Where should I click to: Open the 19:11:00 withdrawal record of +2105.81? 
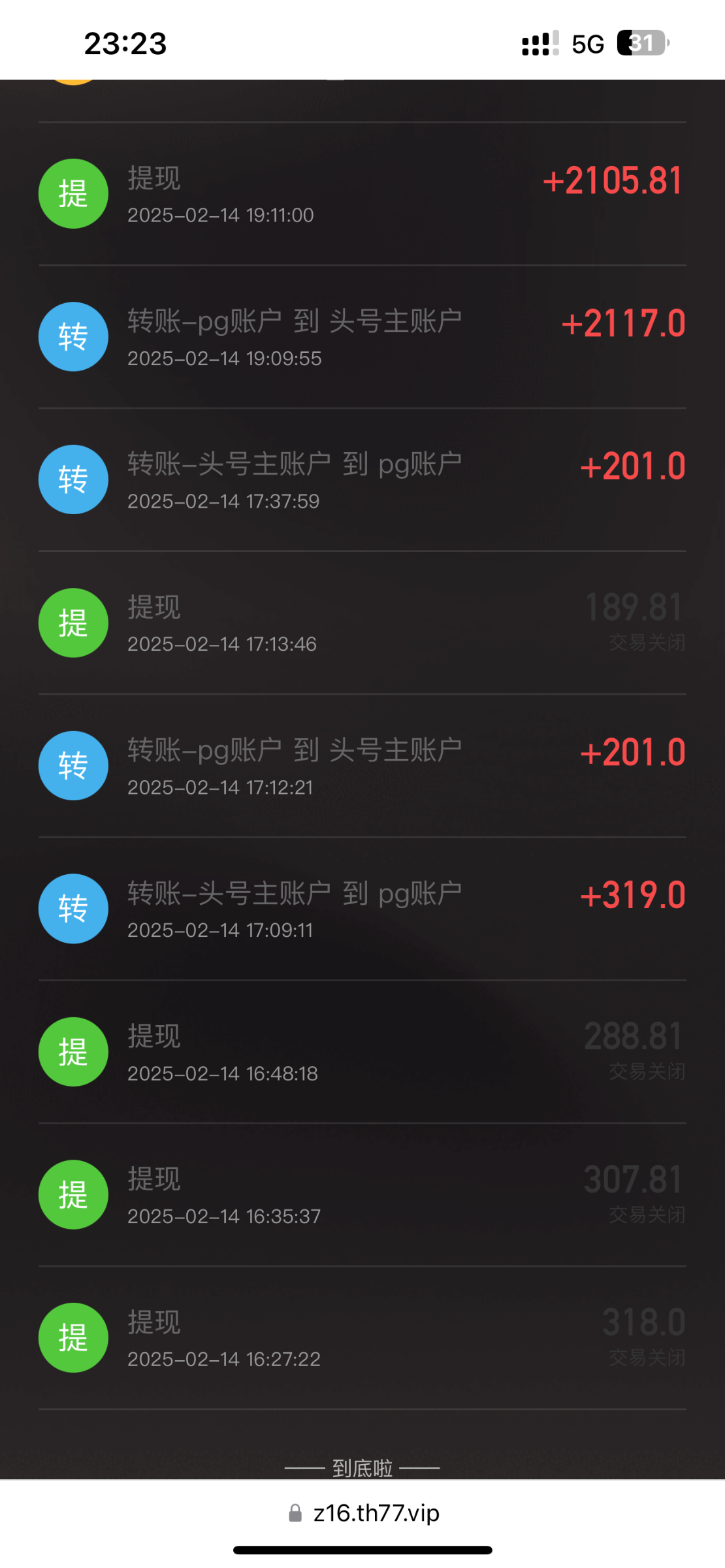point(362,194)
